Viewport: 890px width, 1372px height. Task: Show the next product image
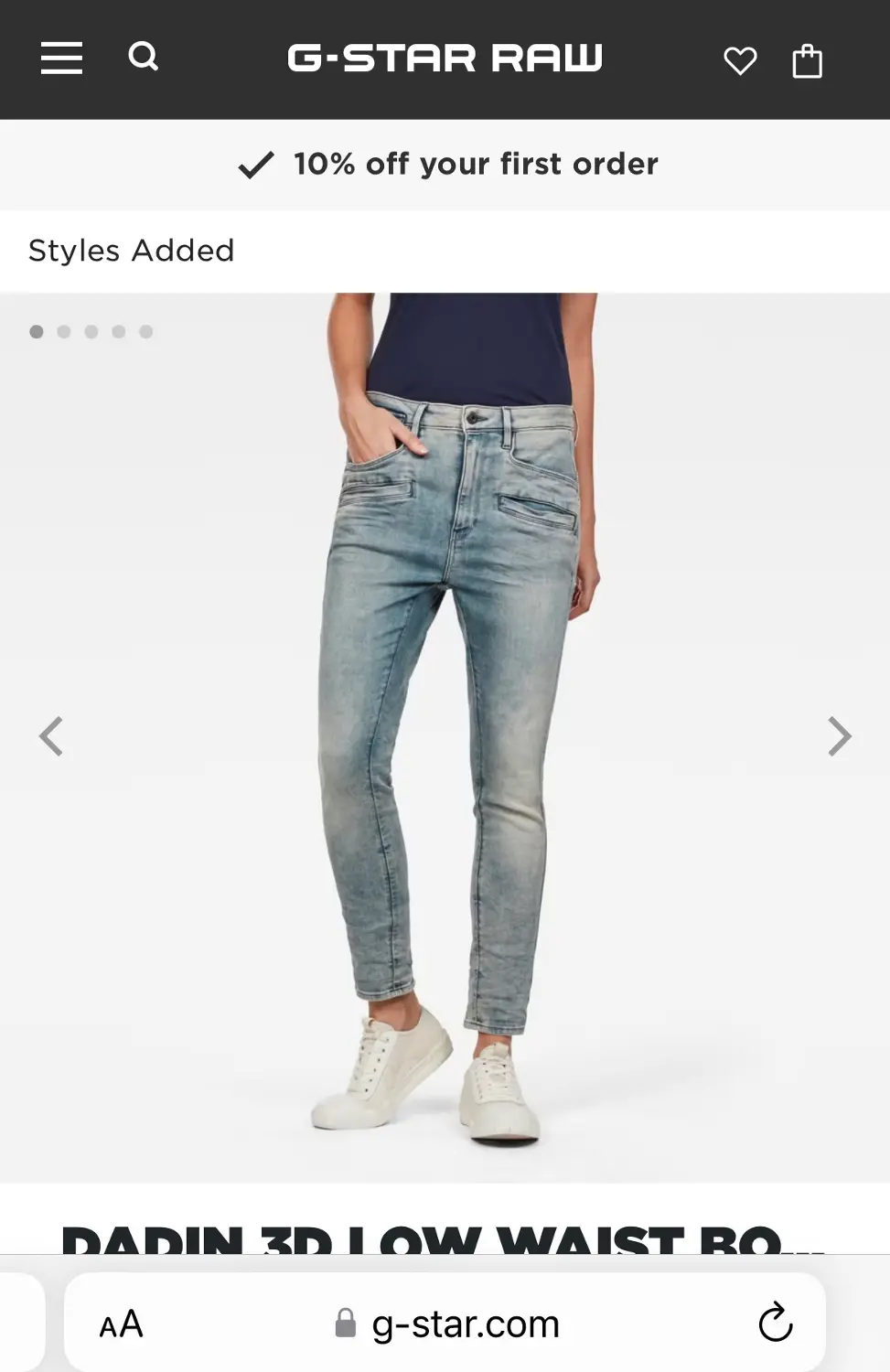coord(839,736)
